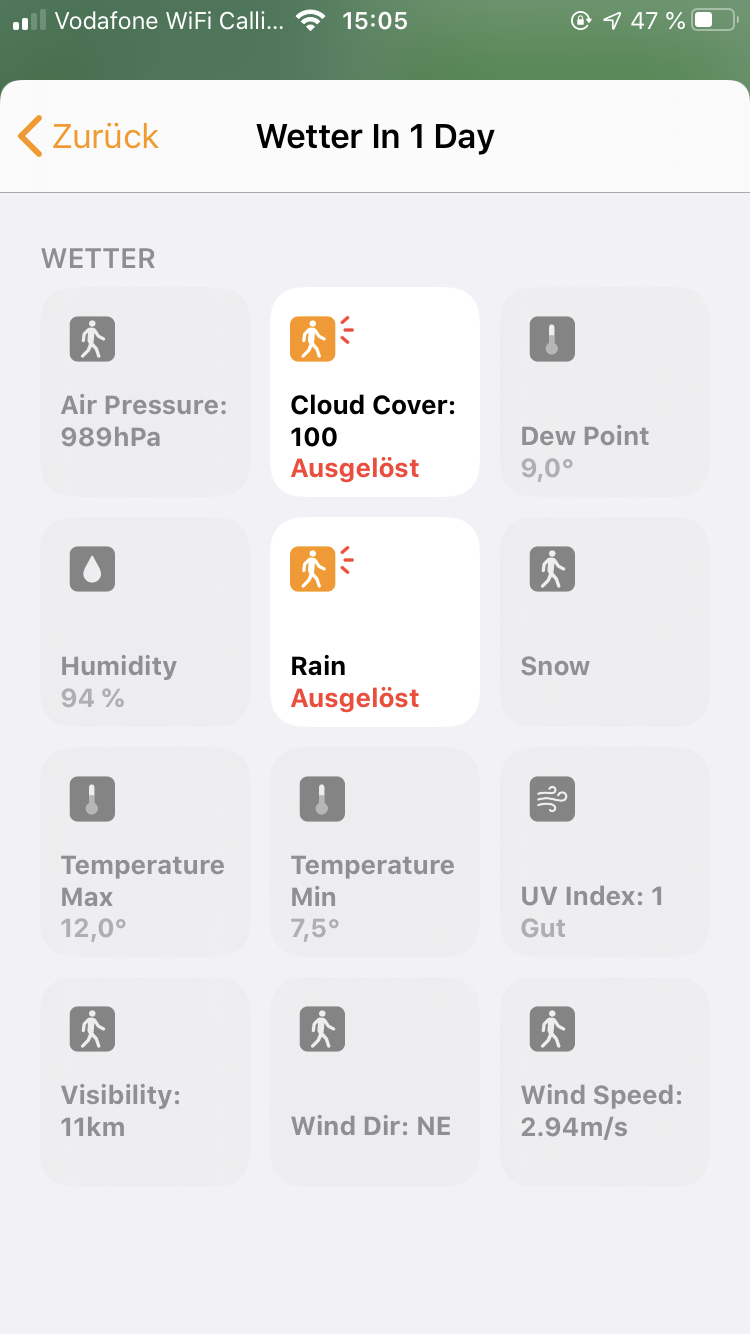Open the UV Index tile
The width and height of the screenshot is (750, 1334).
(x=605, y=852)
